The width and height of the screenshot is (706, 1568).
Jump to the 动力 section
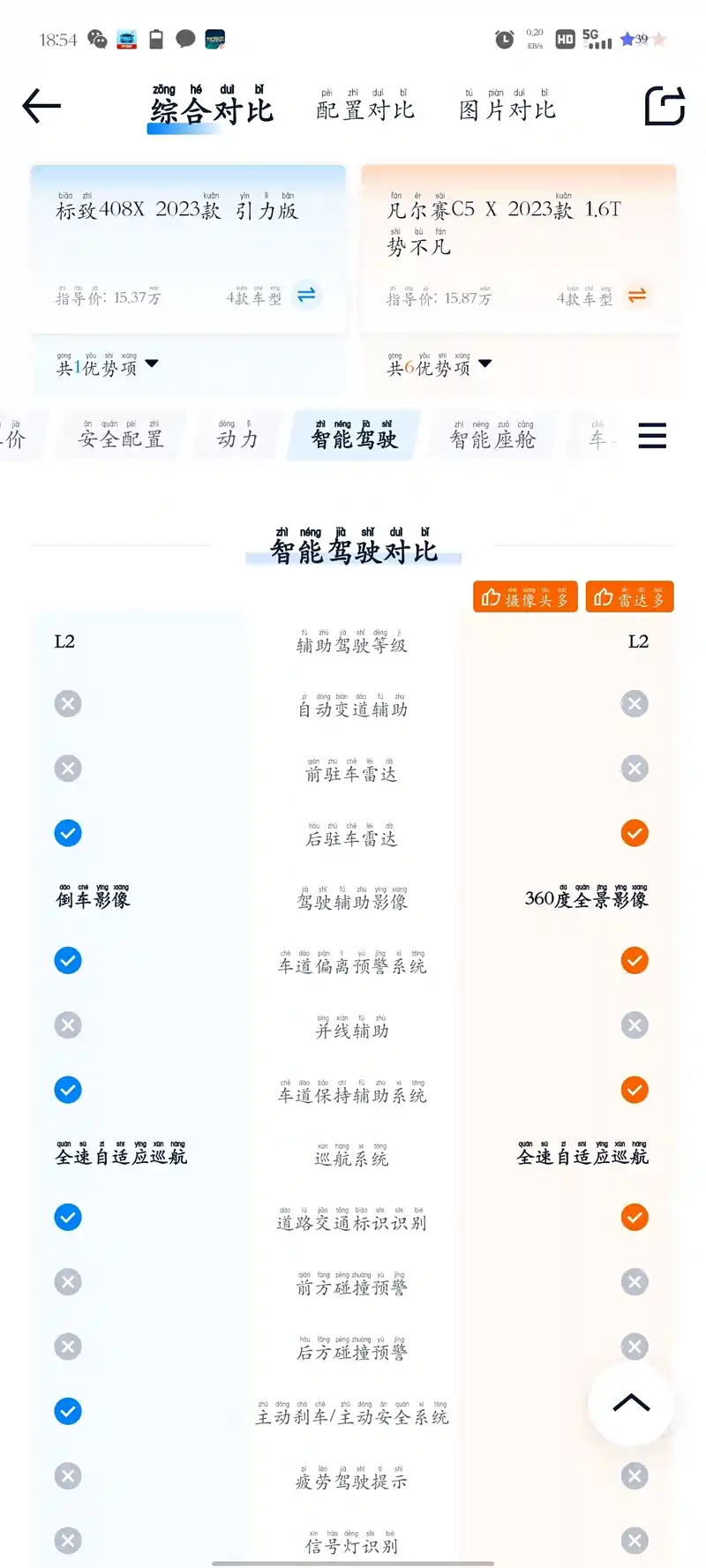pyautogui.click(x=237, y=437)
